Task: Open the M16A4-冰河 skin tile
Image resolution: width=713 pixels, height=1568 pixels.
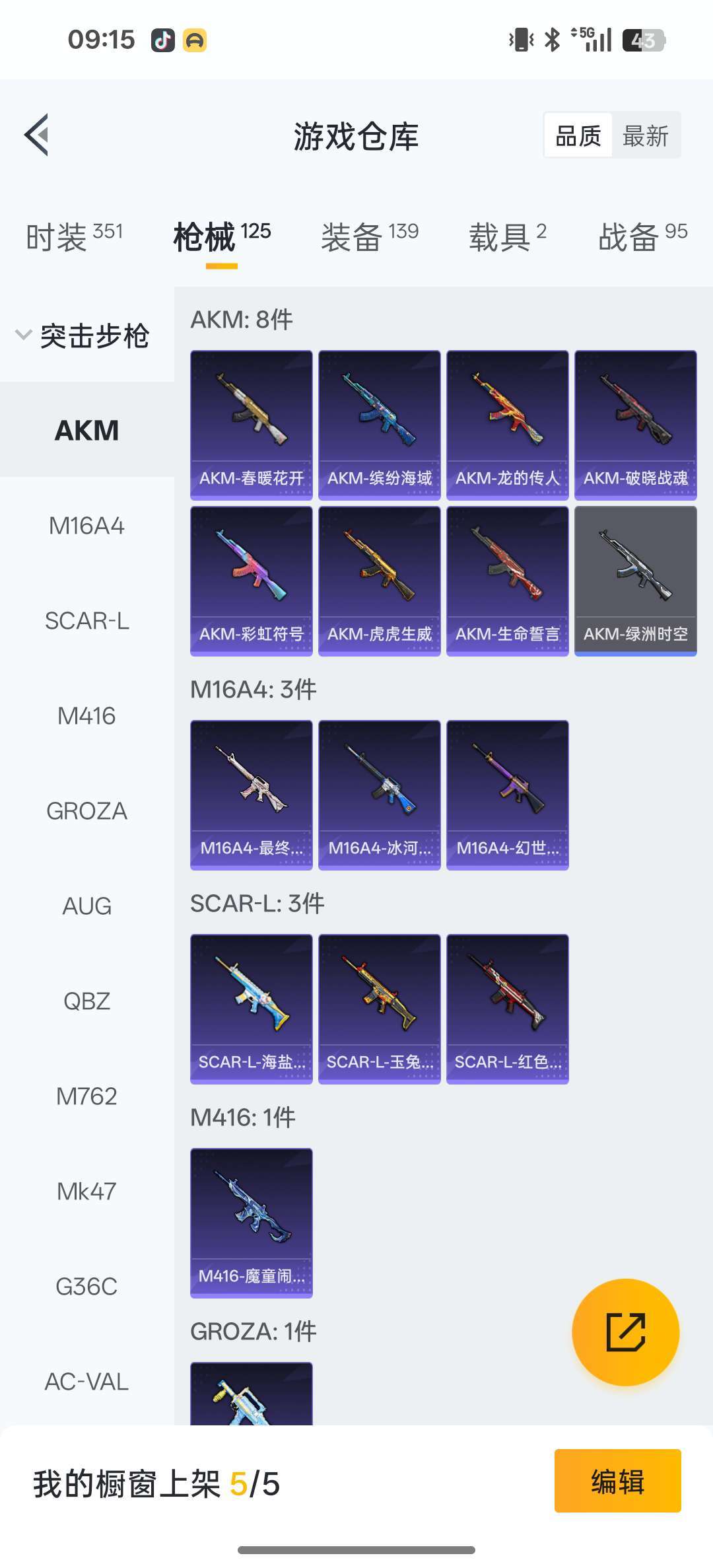Action: [380, 795]
